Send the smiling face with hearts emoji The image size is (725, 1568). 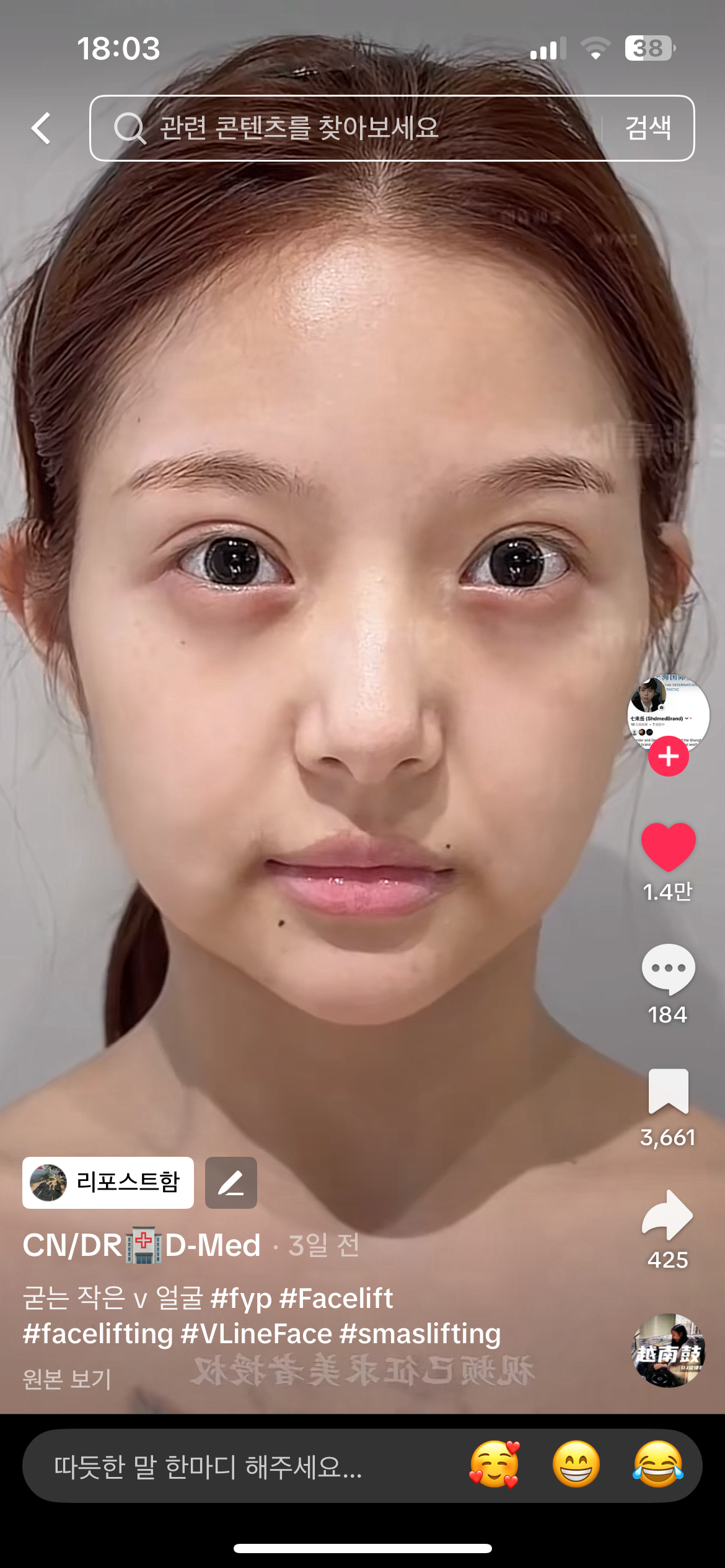point(494,1465)
